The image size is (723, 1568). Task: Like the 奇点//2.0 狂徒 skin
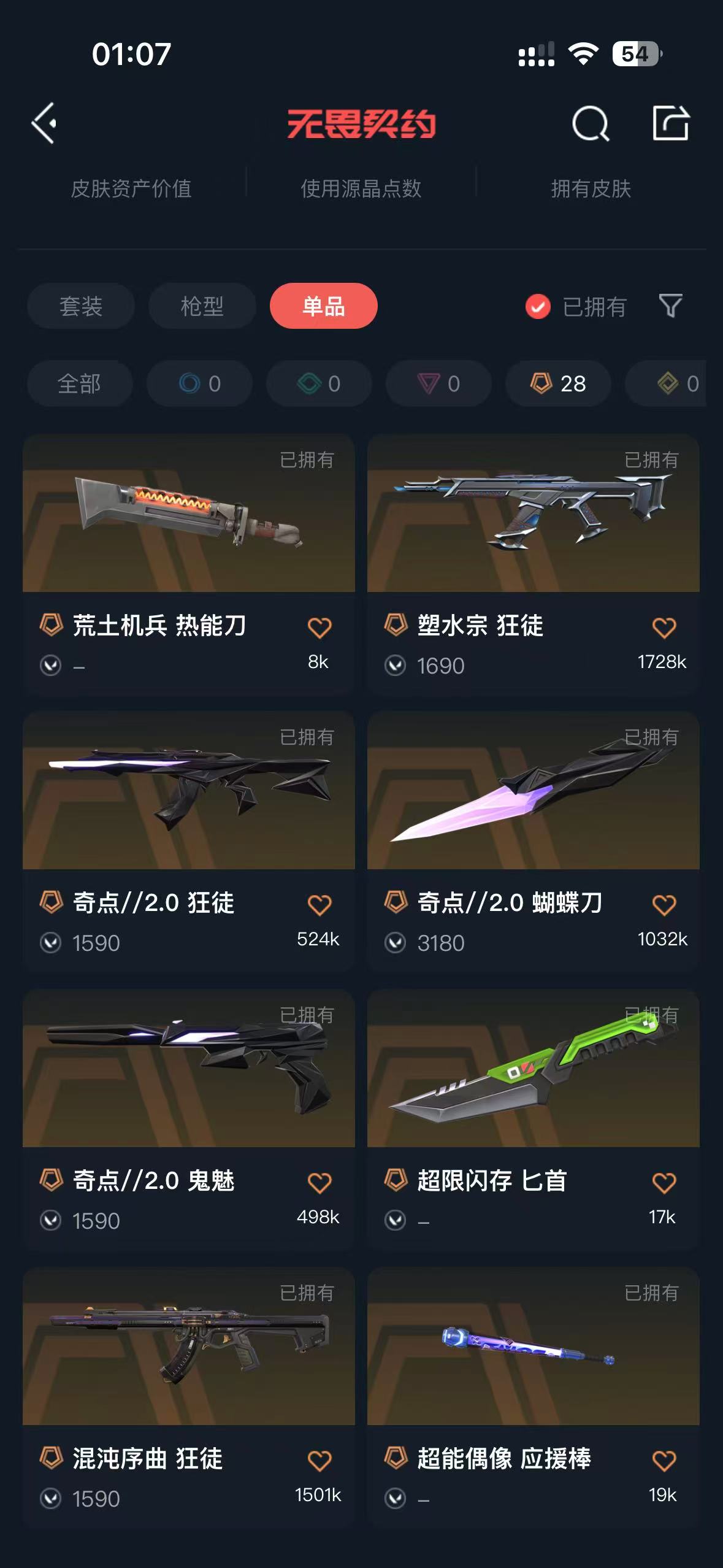[319, 905]
